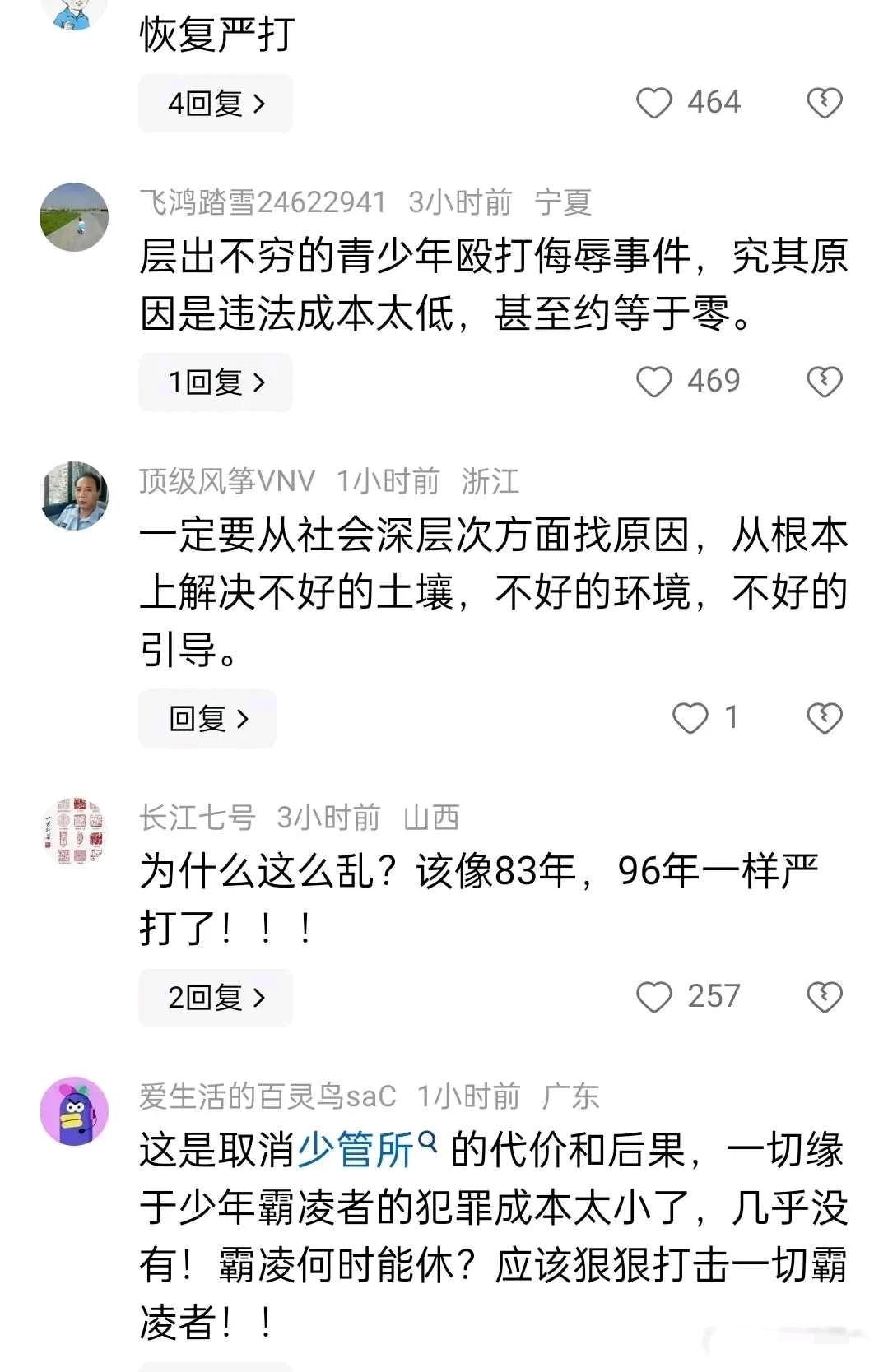
Task: Dislike the 恢复严打 comment
Action: pos(824,104)
